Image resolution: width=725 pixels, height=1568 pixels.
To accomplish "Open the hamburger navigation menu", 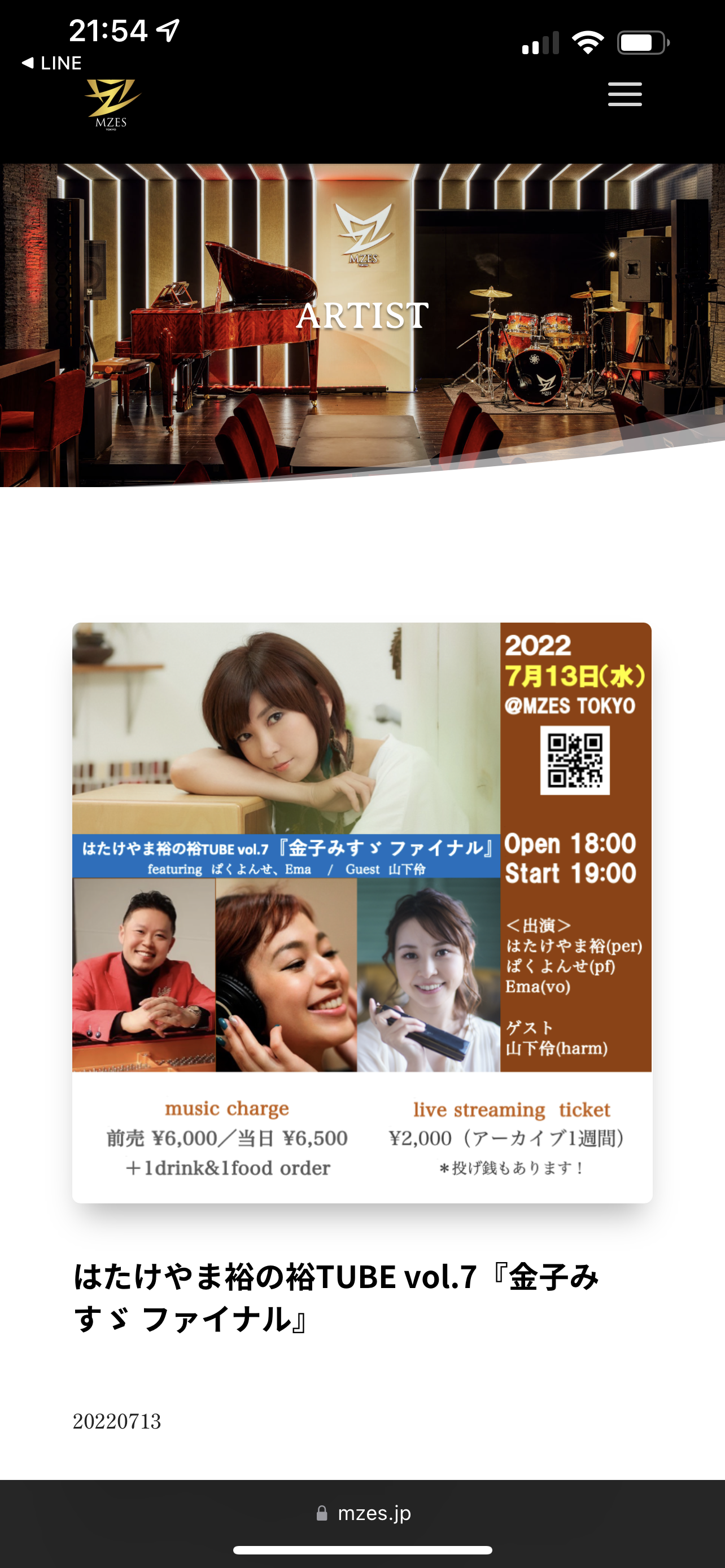I will pyautogui.click(x=624, y=94).
